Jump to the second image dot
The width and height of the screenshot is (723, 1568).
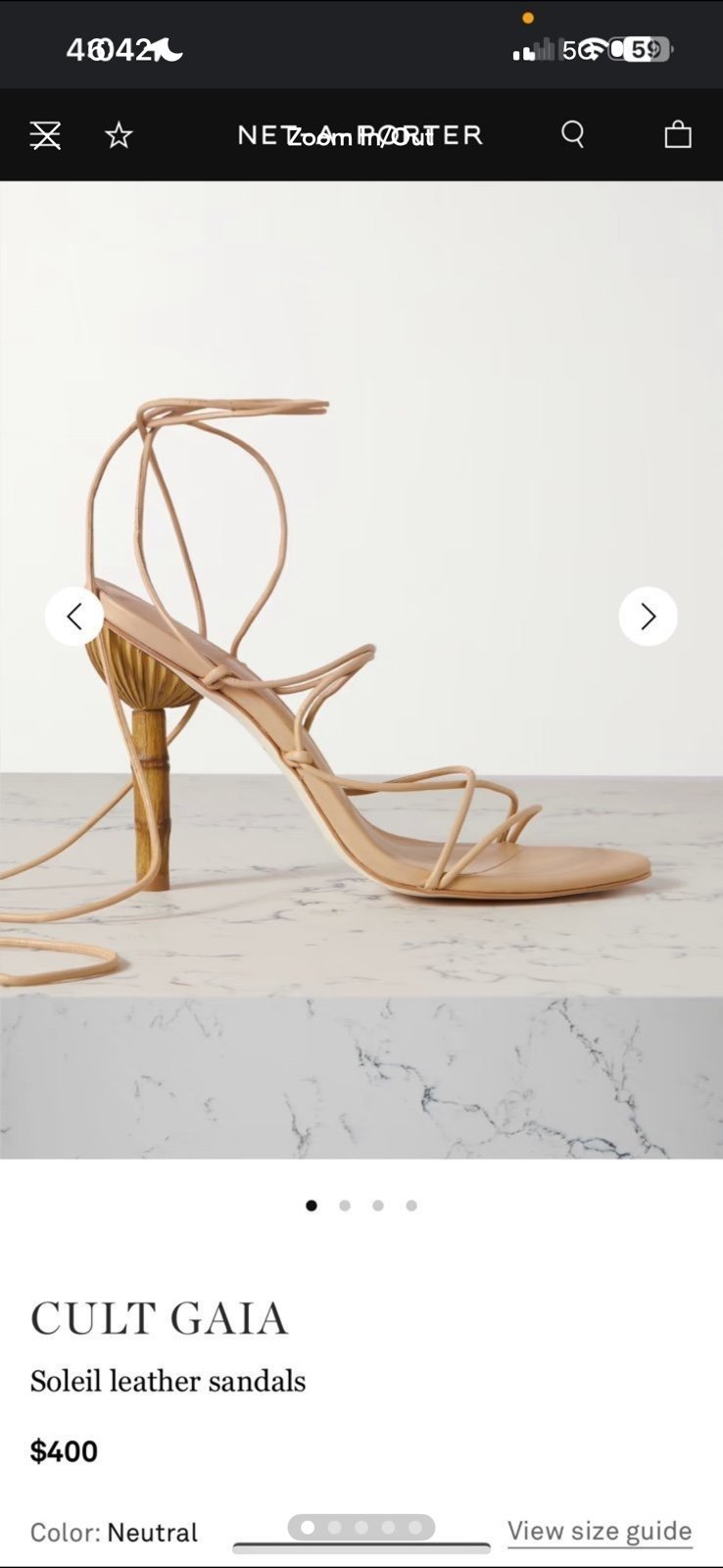coord(345,1205)
